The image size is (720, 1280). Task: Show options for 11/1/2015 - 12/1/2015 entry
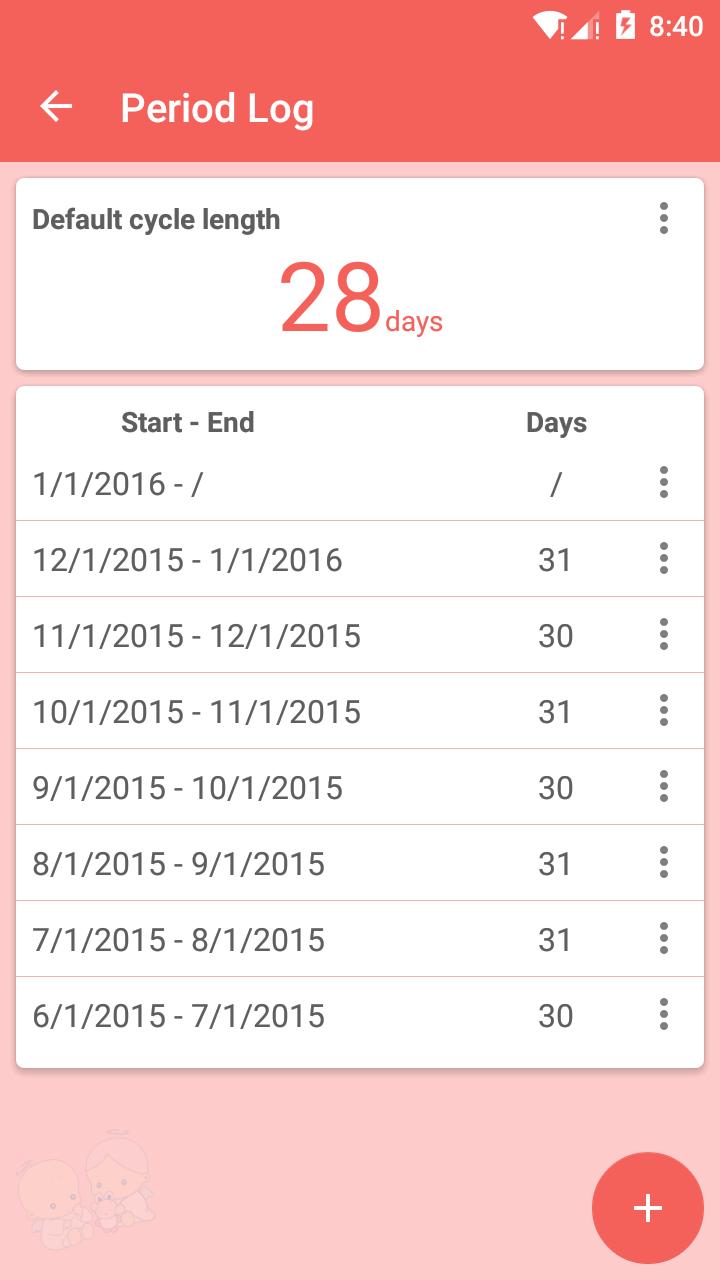[663, 635]
